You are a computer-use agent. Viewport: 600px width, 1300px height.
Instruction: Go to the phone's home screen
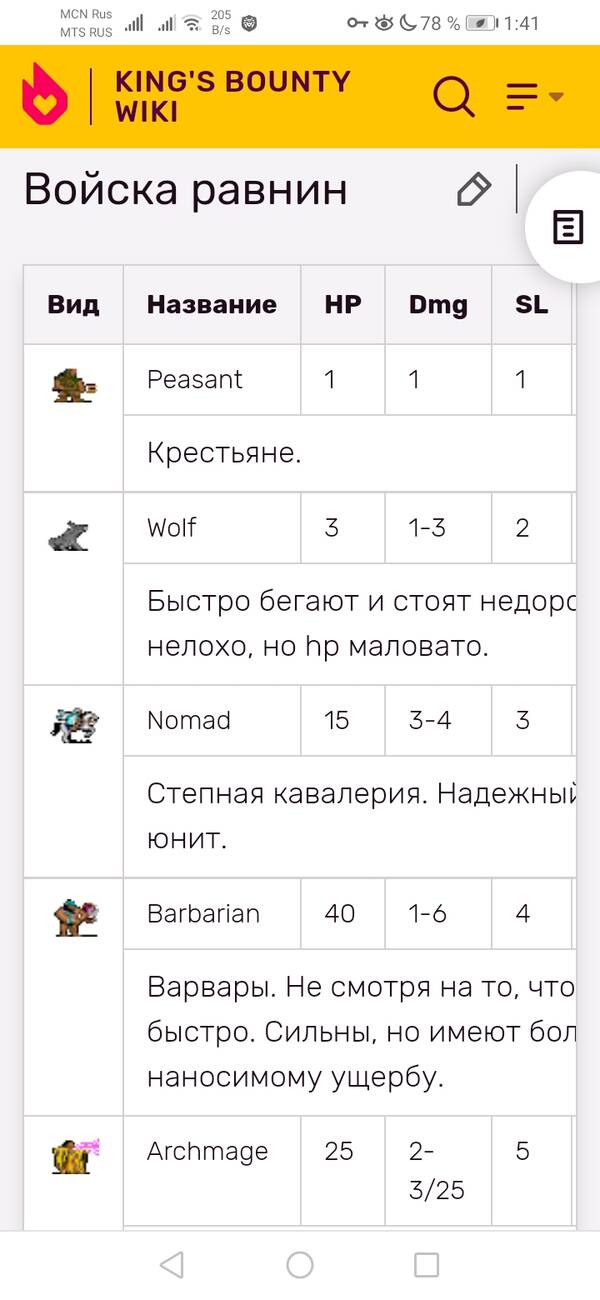[300, 1265]
